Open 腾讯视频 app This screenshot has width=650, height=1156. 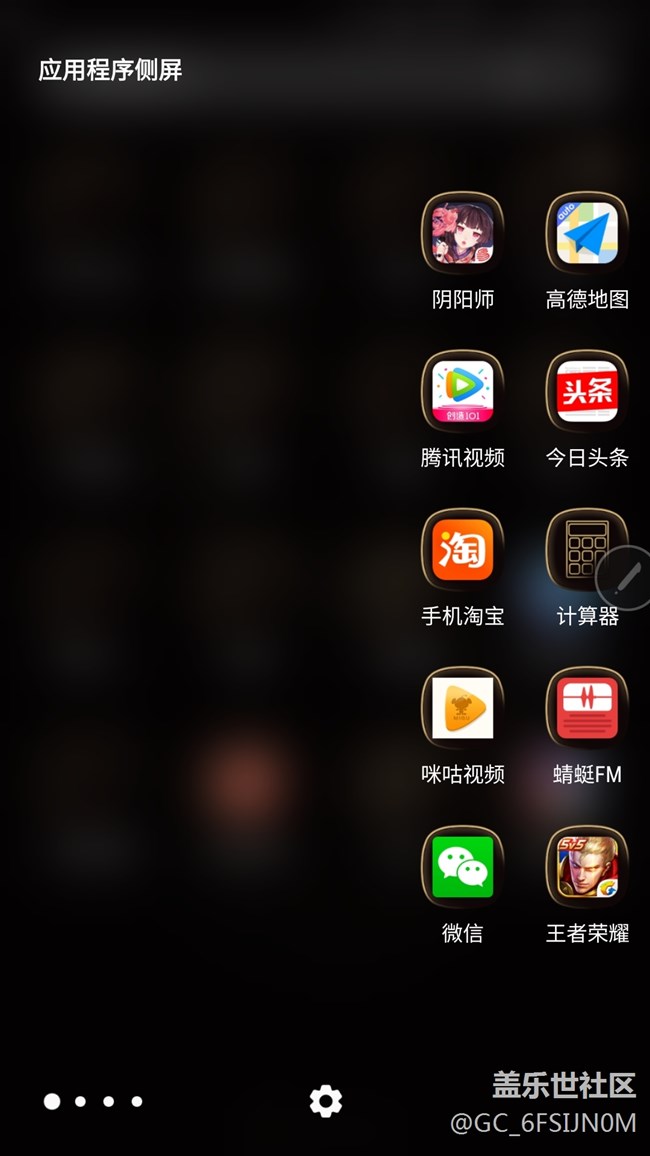[462, 391]
